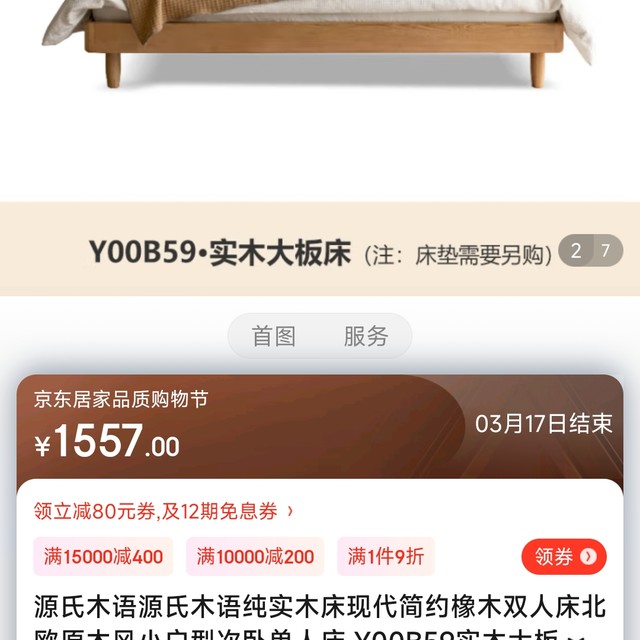
Task: Select the 满15000减400 coupon chip
Action: point(103,557)
